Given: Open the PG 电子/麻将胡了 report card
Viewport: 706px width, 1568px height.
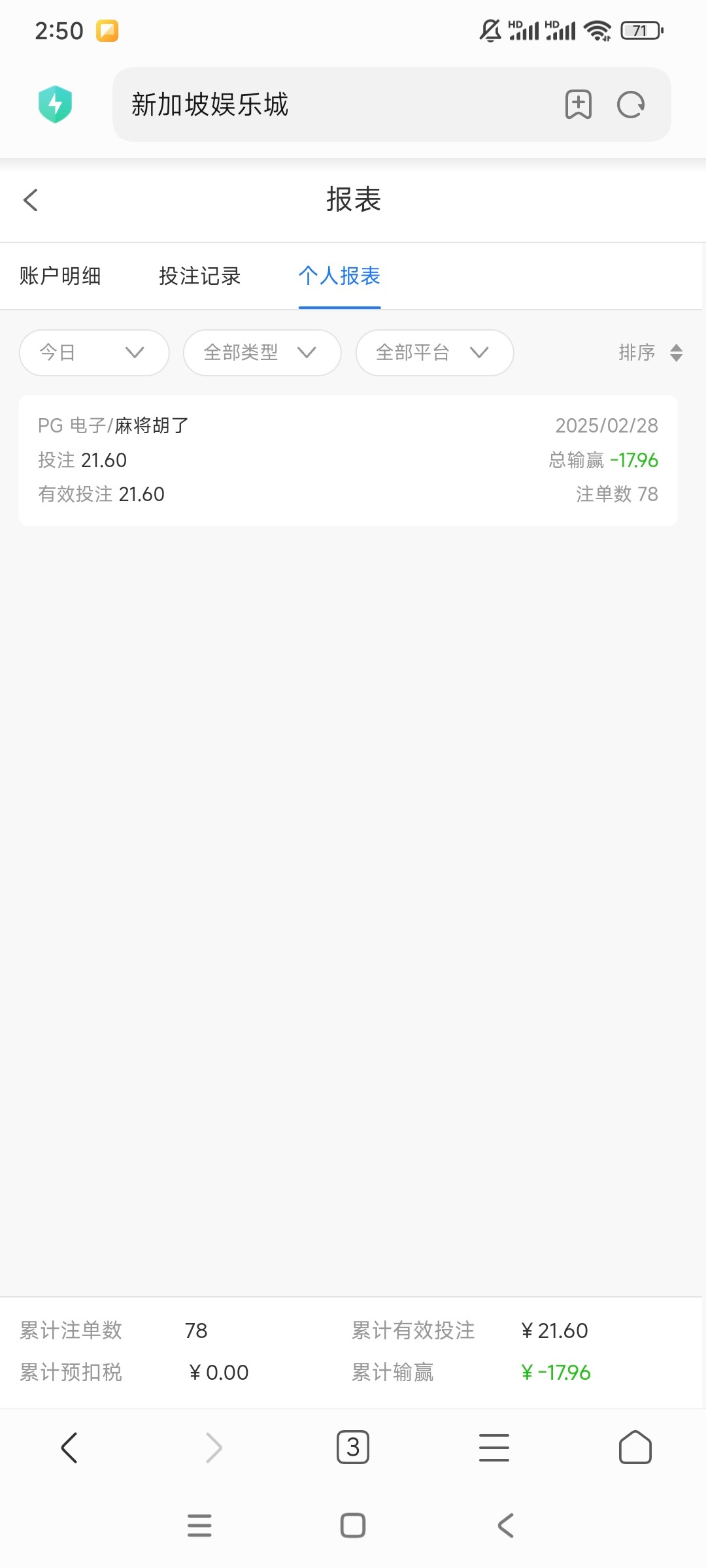Looking at the screenshot, I should (348, 460).
